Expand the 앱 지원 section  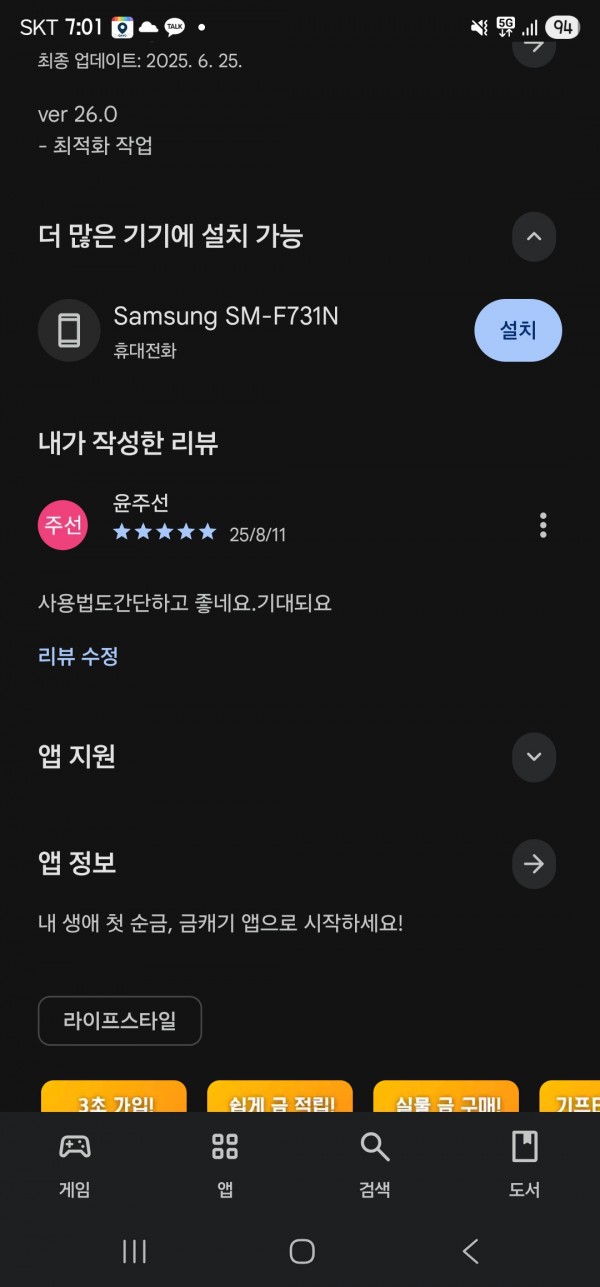pos(534,757)
